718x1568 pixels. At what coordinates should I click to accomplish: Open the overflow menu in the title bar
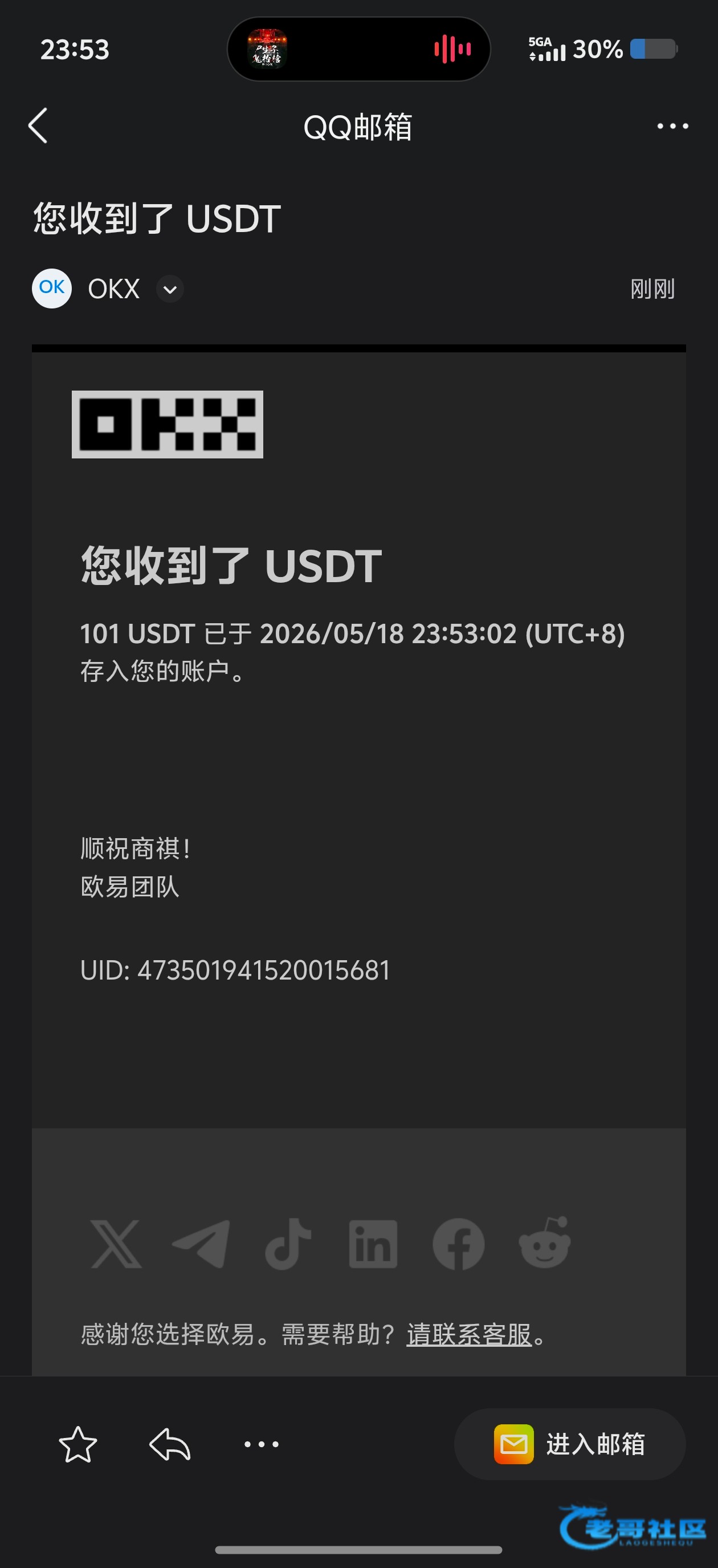[672, 126]
